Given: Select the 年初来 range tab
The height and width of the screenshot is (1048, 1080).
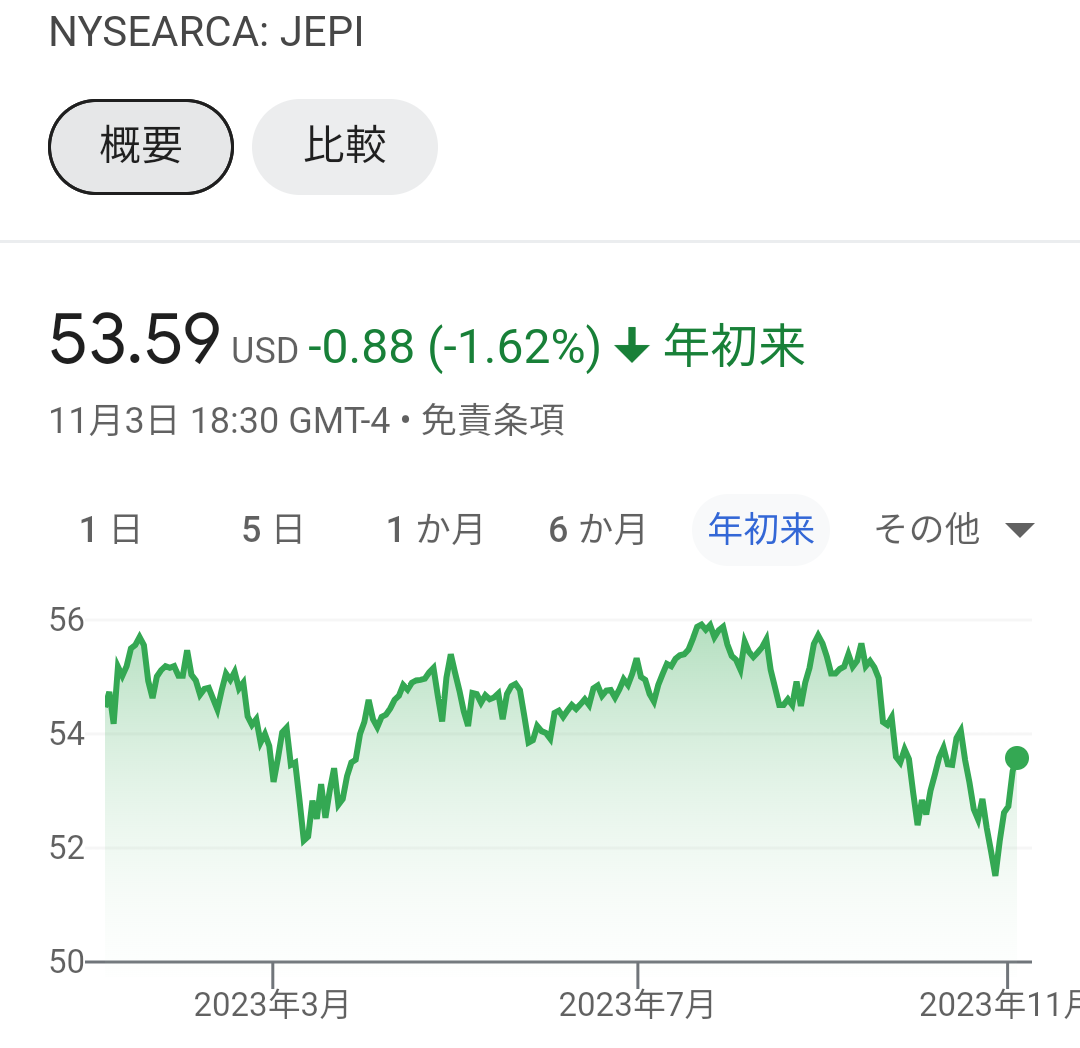Looking at the screenshot, I should 761,529.
